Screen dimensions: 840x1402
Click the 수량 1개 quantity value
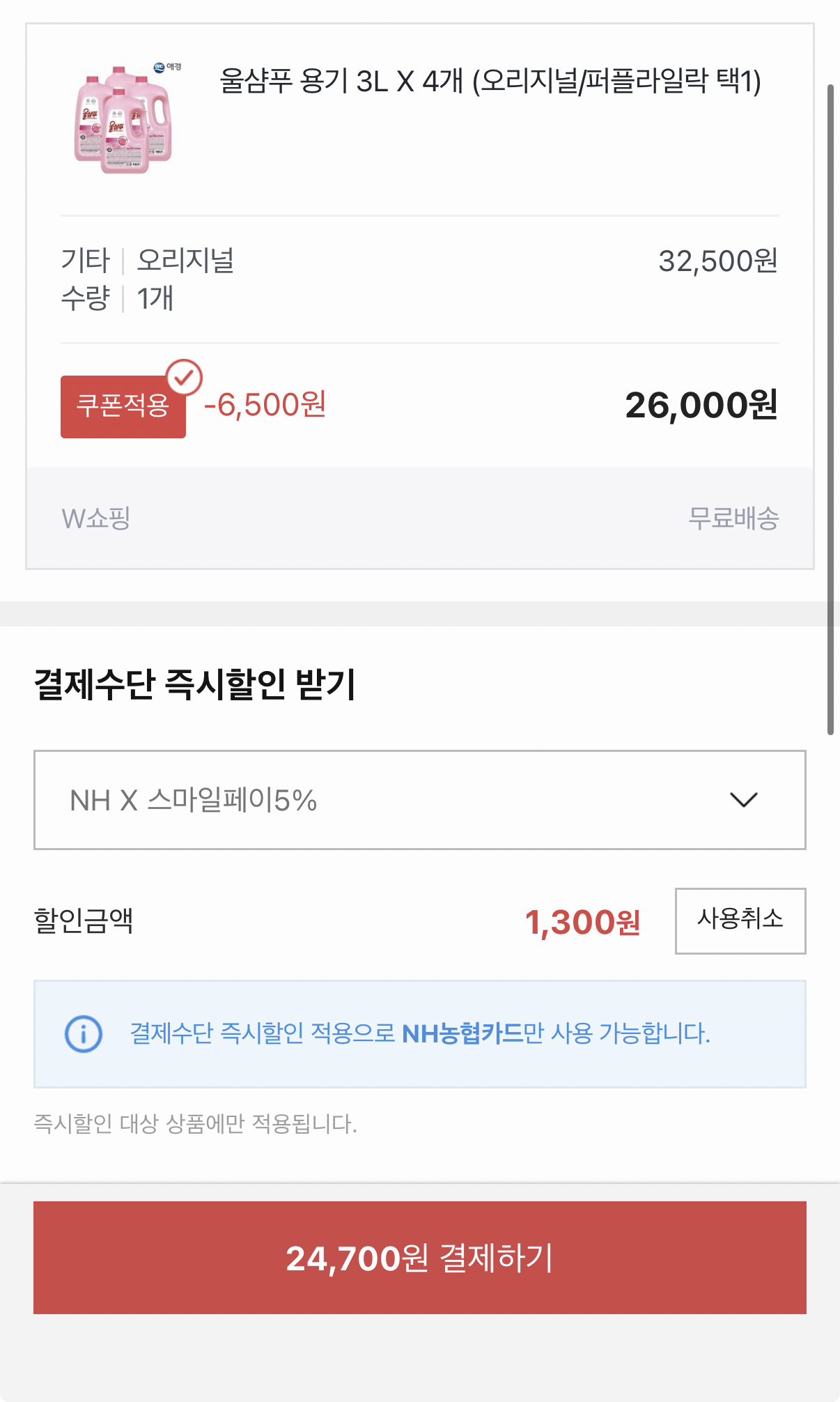click(x=156, y=300)
